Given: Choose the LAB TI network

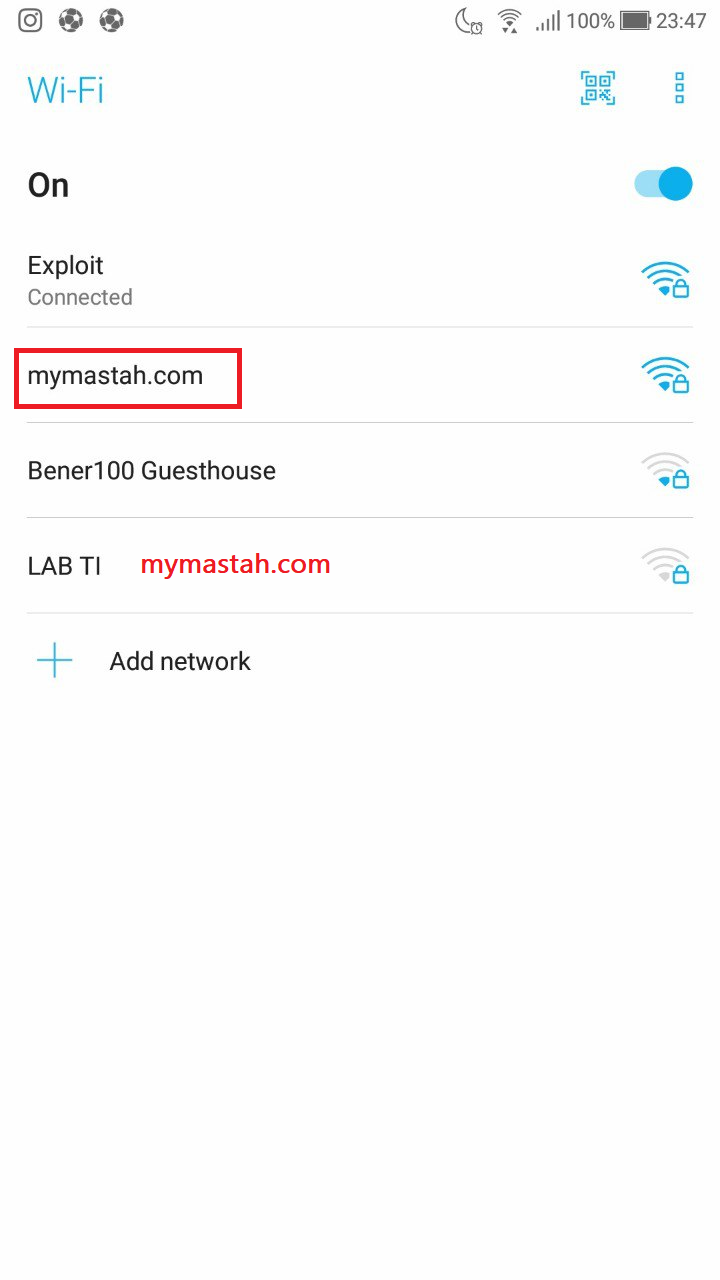Looking at the screenshot, I should [x=360, y=565].
